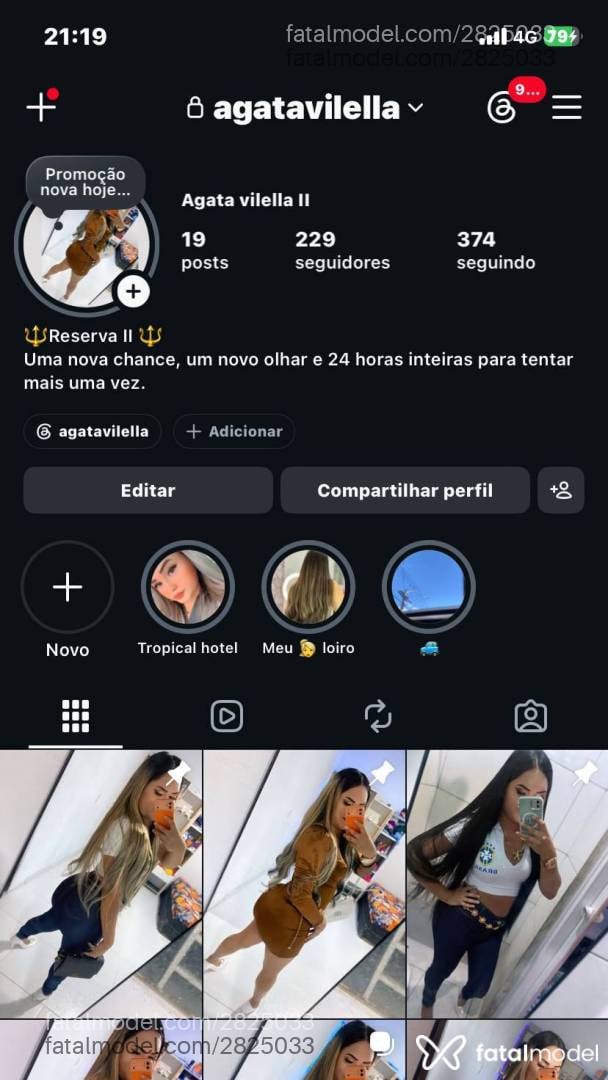The height and width of the screenshot is (1080, 608).
Task: Open the car emoji highlight
Action: [429, 587]
